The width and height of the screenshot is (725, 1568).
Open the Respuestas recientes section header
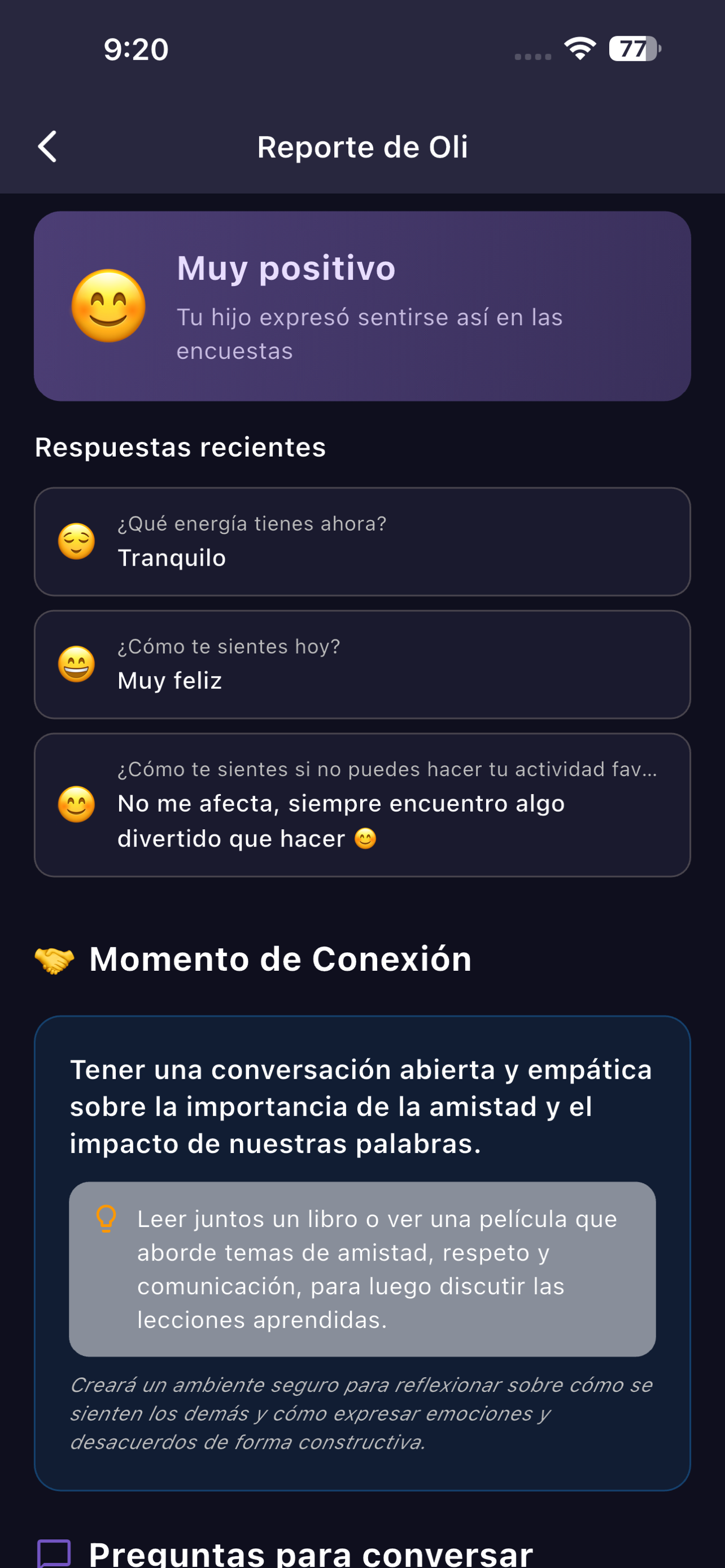coord(180,448)
